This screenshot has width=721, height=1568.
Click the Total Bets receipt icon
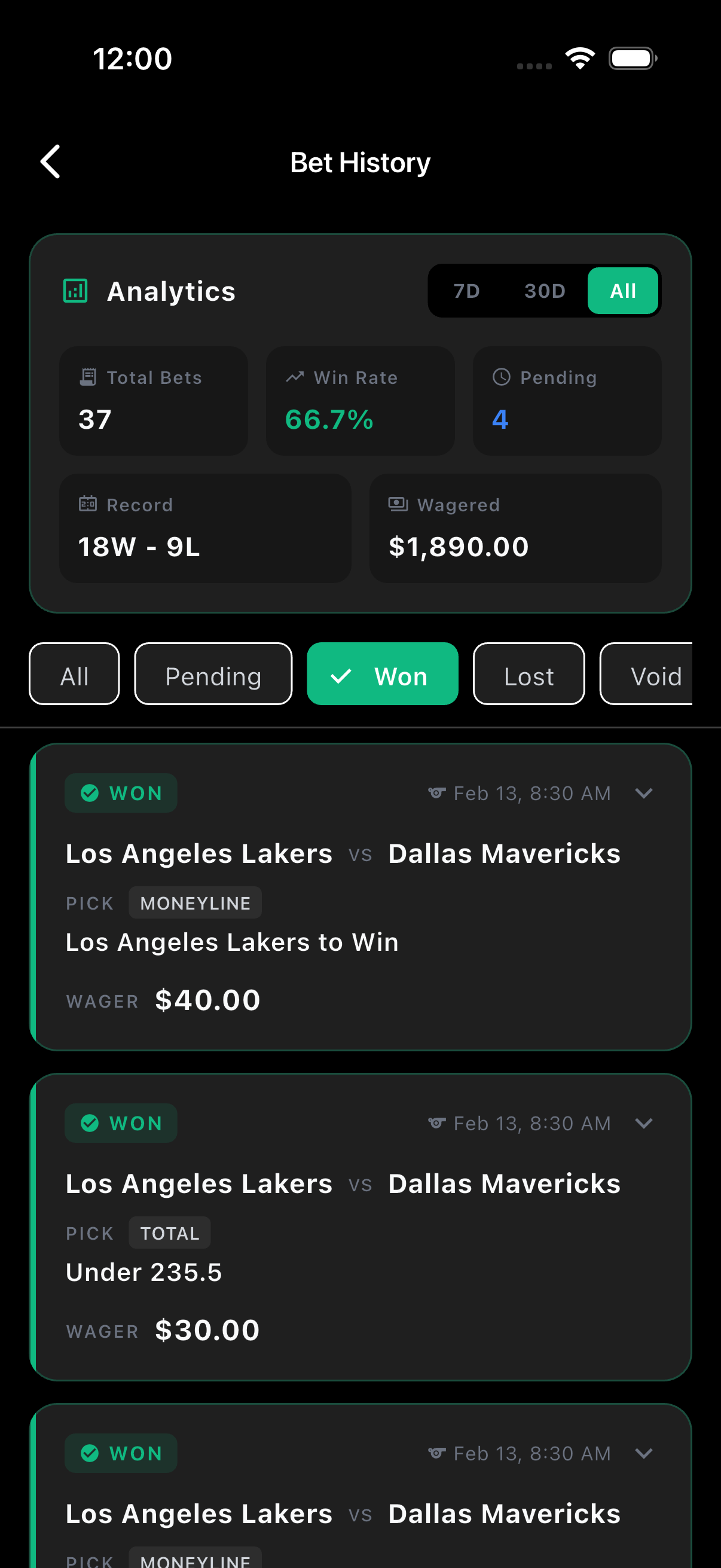pyautogui.click(x=88, y=377)
